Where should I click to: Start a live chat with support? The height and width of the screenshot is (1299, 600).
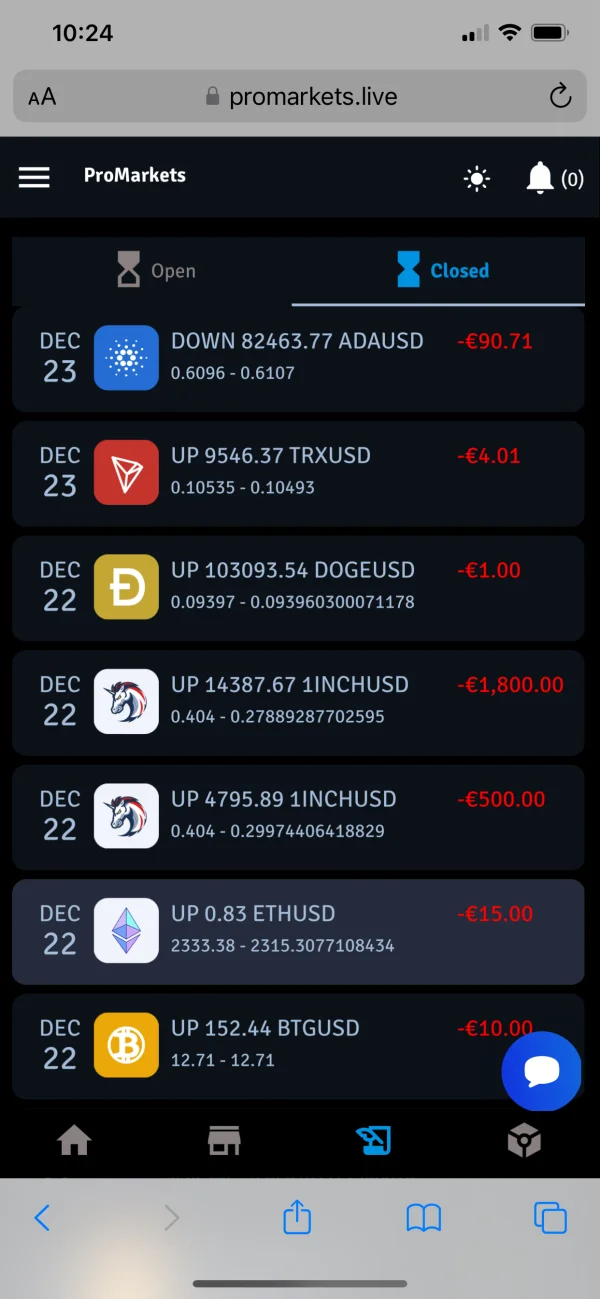tap(541, 1072)
